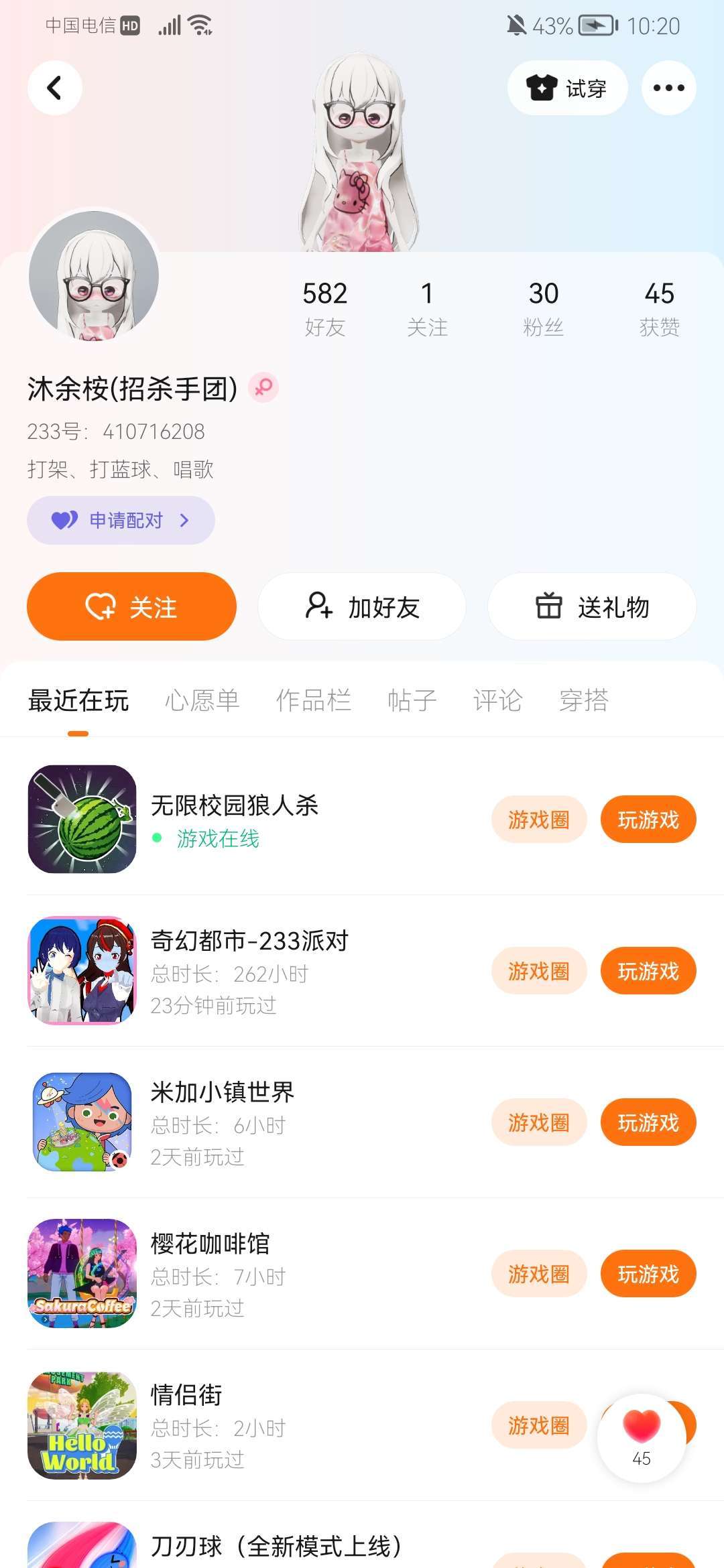Like the profile with the heart button
Viewport: 724px width, 1568px height.
coord(642,1438)
